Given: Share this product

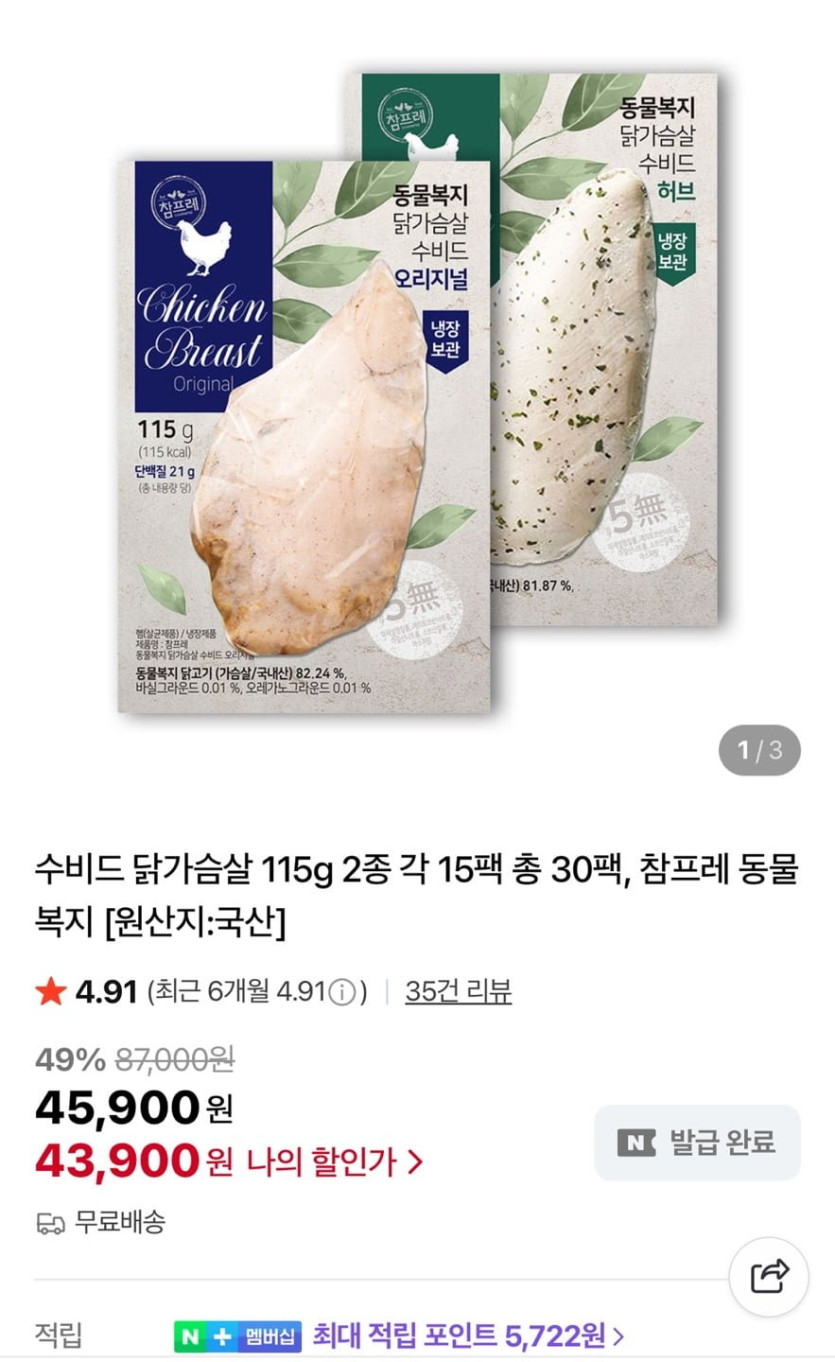Looking at the screenshot, I should pyautogui.click(x=768, y=1277).
